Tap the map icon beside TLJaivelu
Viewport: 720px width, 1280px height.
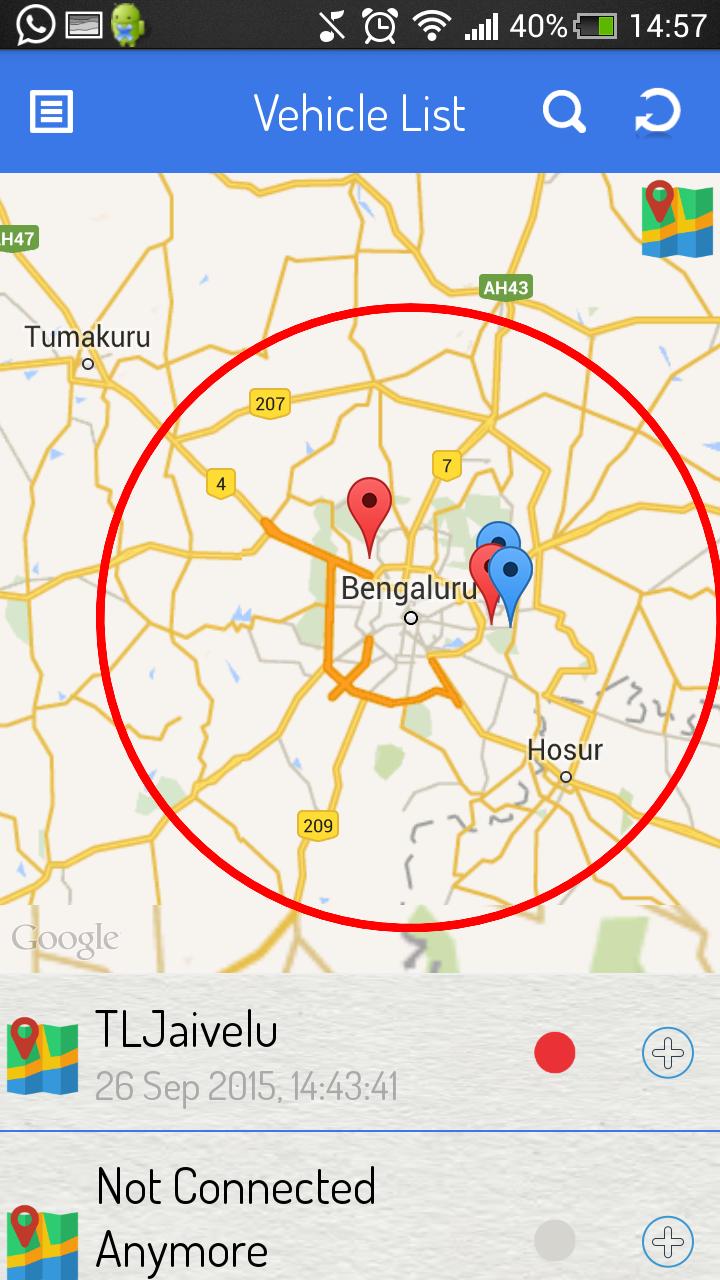42,1056
